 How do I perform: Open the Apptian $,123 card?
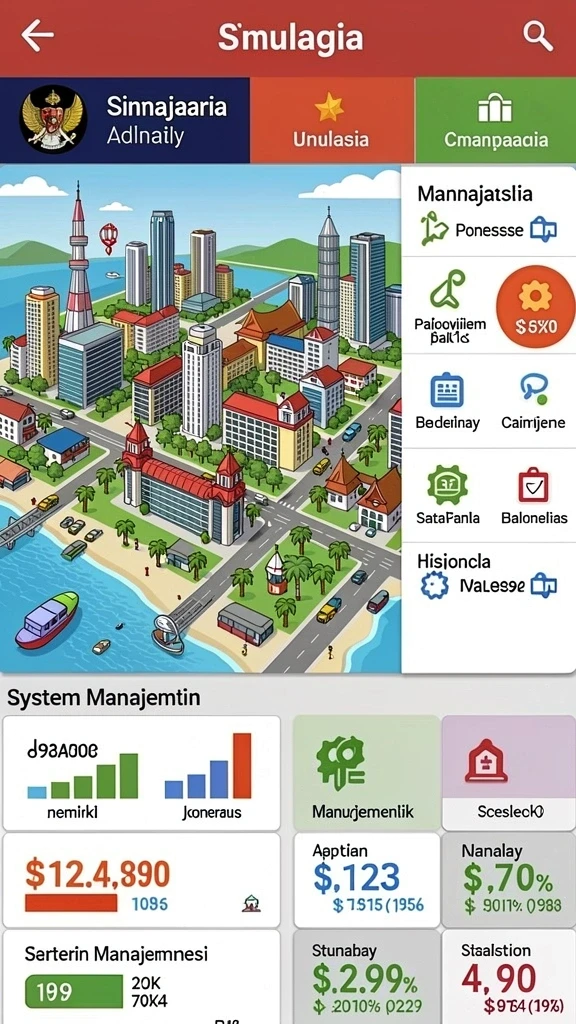click(x=366, y=880)
